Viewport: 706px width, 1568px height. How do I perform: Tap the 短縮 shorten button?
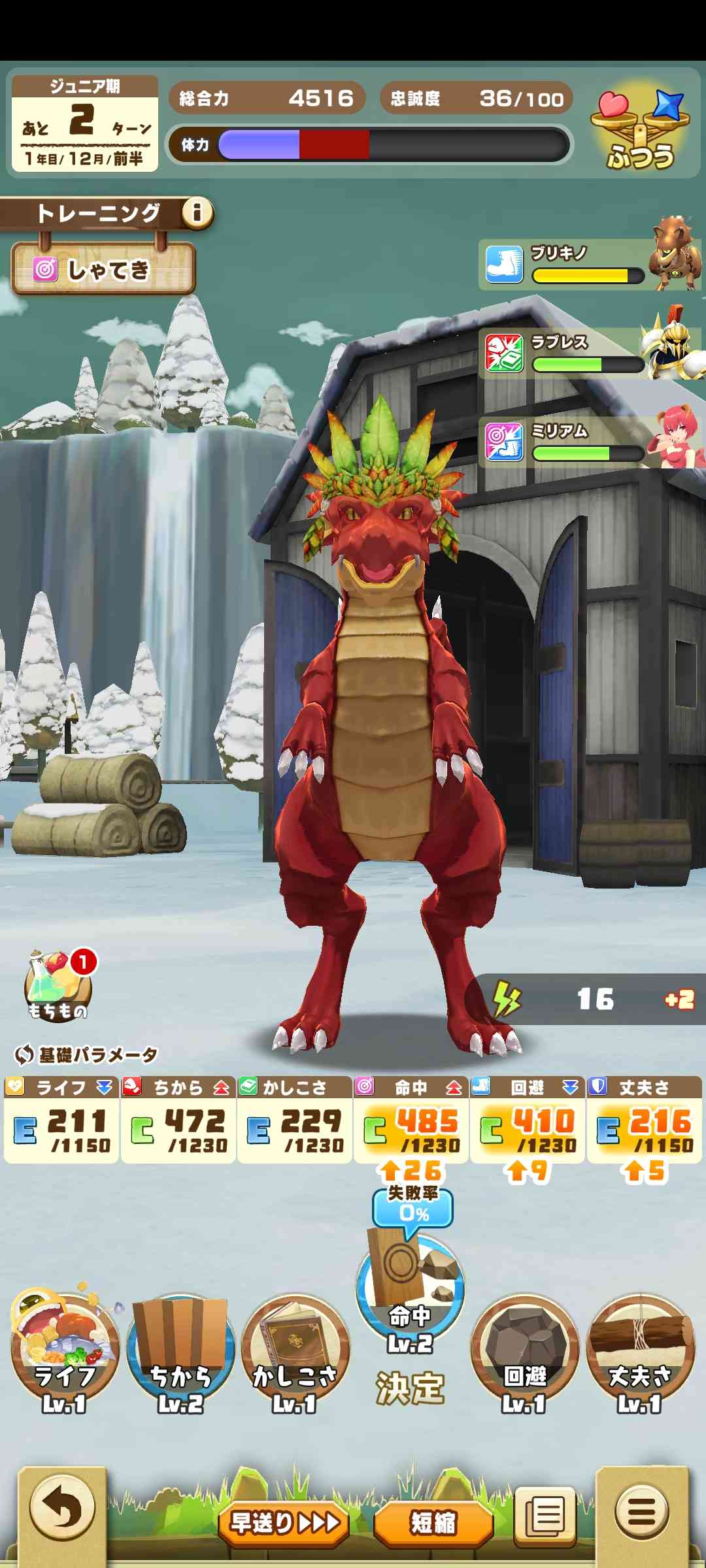click(433, 1522)
